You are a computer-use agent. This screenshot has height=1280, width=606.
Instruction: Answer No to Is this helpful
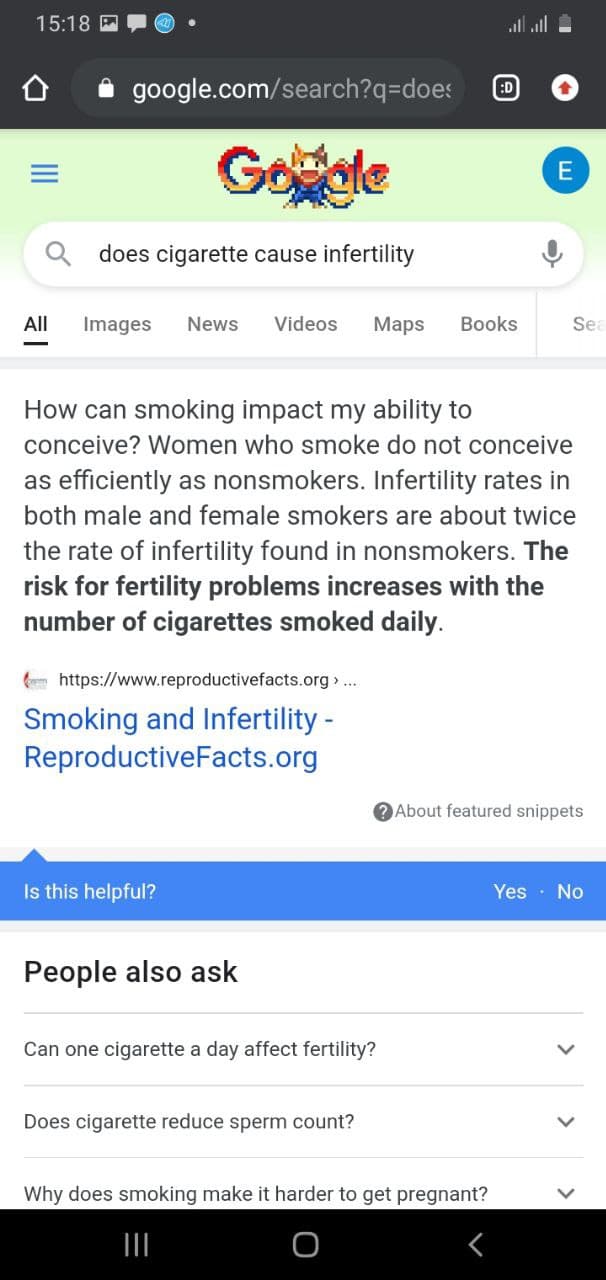(570, 892)
